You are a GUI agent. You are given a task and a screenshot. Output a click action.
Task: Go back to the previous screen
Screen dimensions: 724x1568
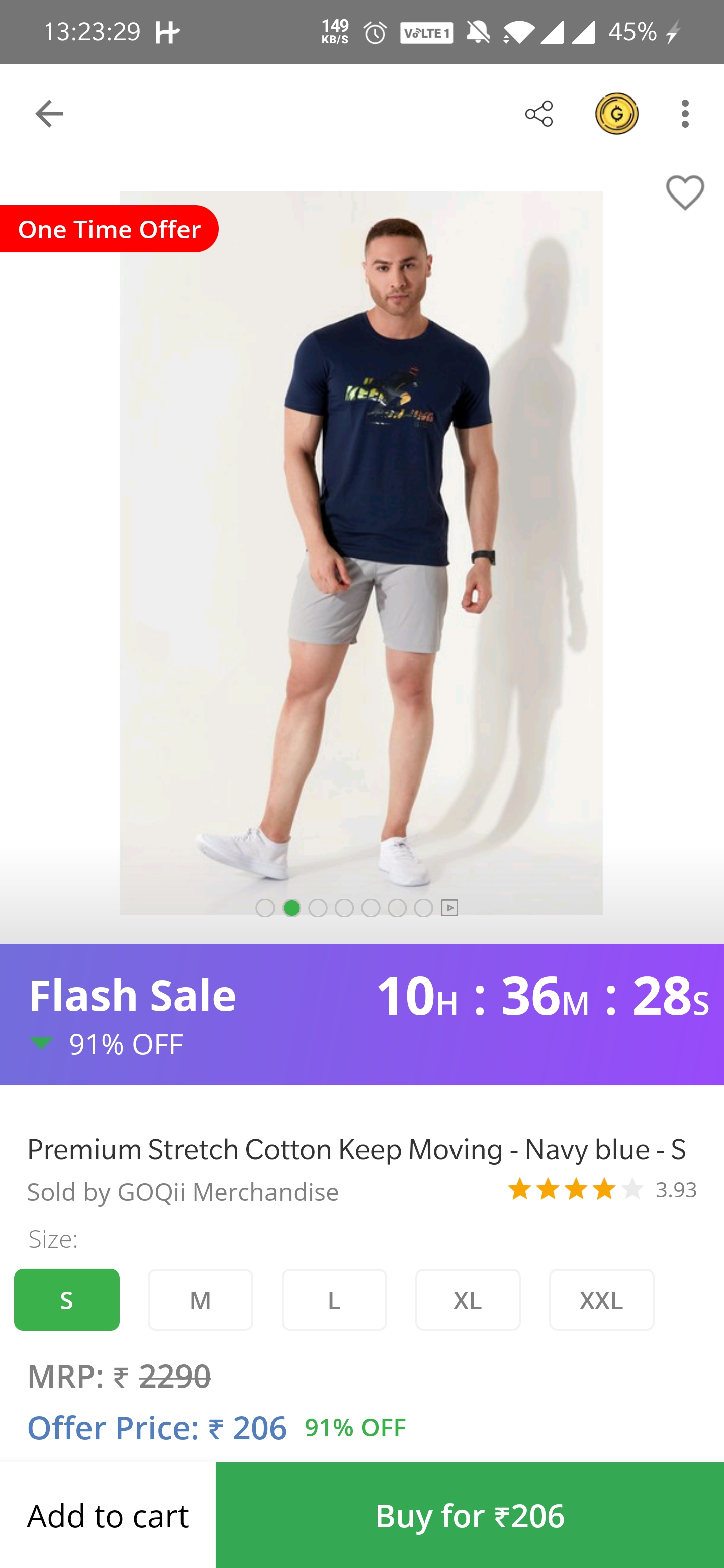(49, 113)
